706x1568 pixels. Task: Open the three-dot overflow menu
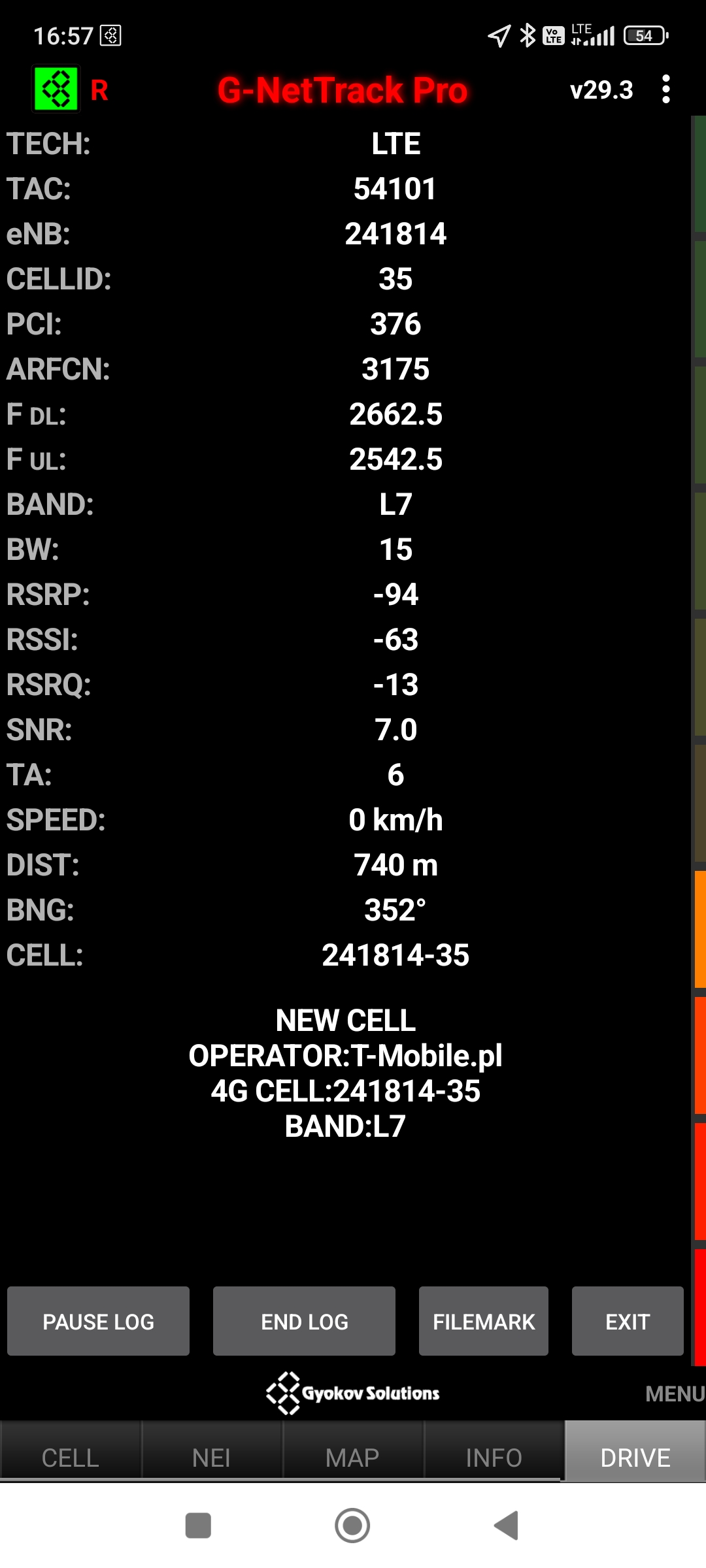click(665, 90)
